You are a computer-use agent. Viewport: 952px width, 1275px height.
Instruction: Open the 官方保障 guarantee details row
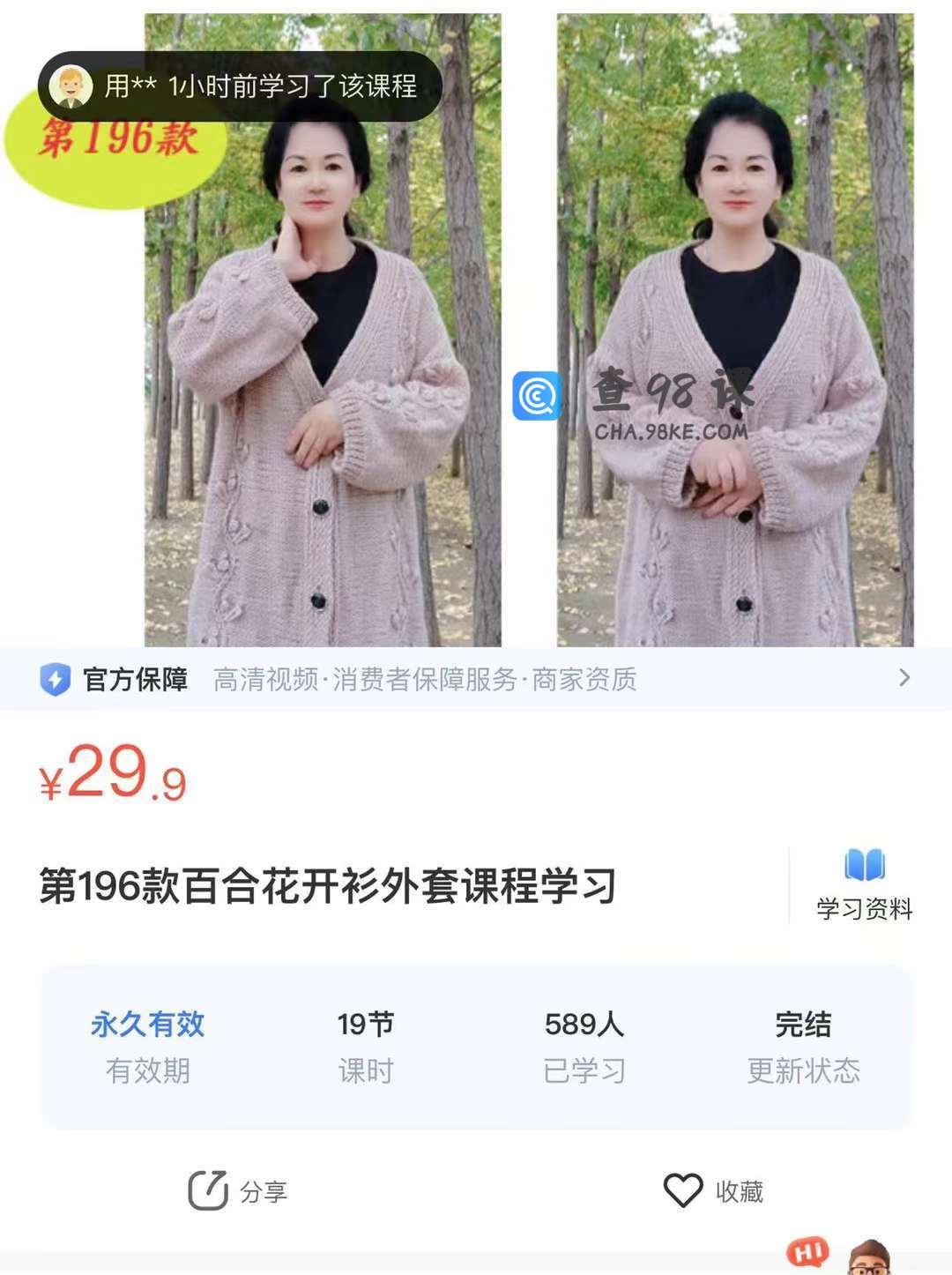476,679
